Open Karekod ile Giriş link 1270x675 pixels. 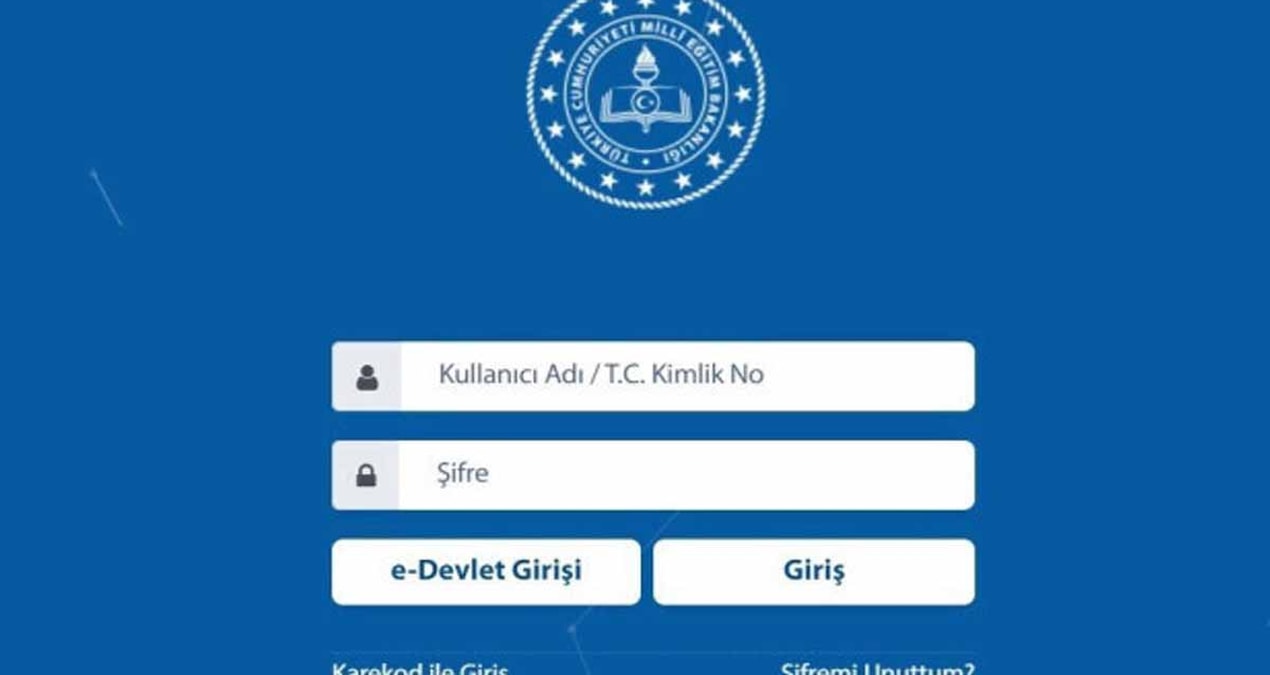point(420,669)
